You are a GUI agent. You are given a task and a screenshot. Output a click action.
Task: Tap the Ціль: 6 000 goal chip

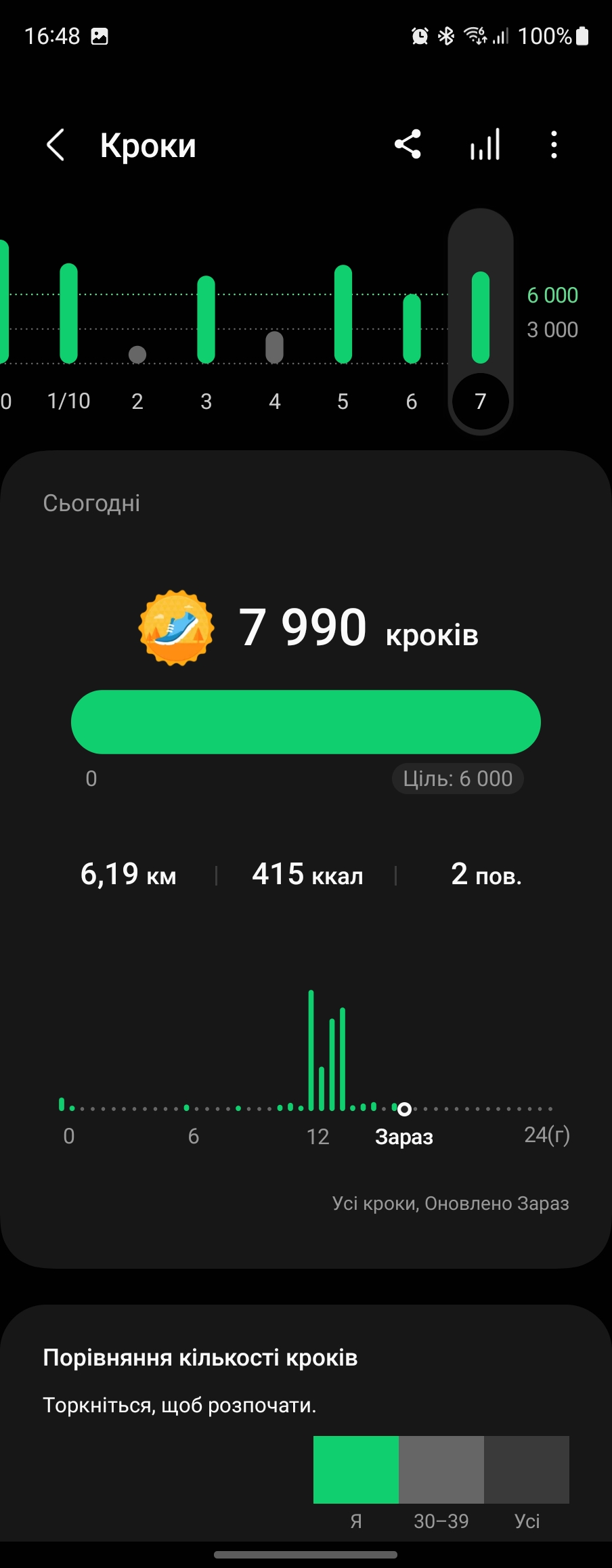click(458, 779)
